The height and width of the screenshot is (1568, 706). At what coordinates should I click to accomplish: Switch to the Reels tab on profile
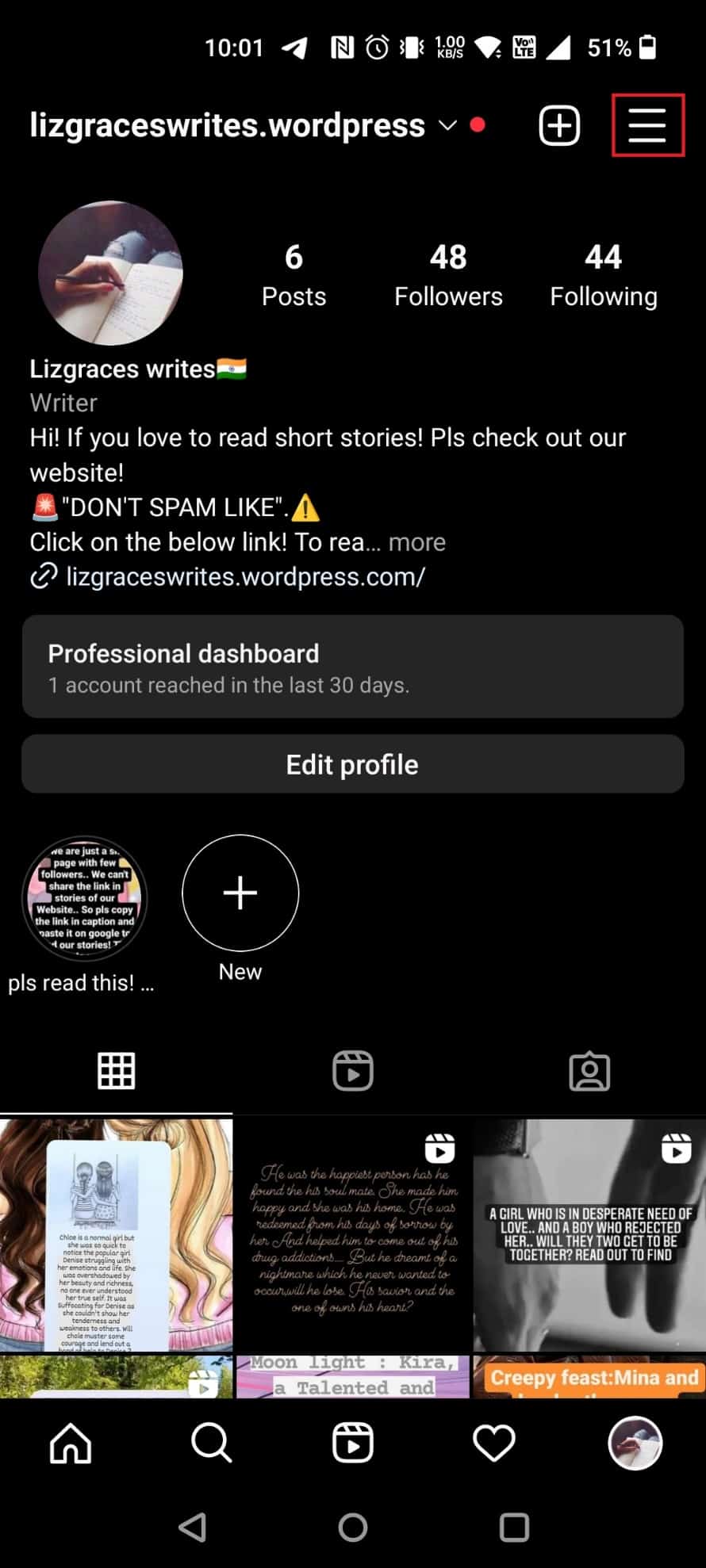click(x=352, y=1071)
